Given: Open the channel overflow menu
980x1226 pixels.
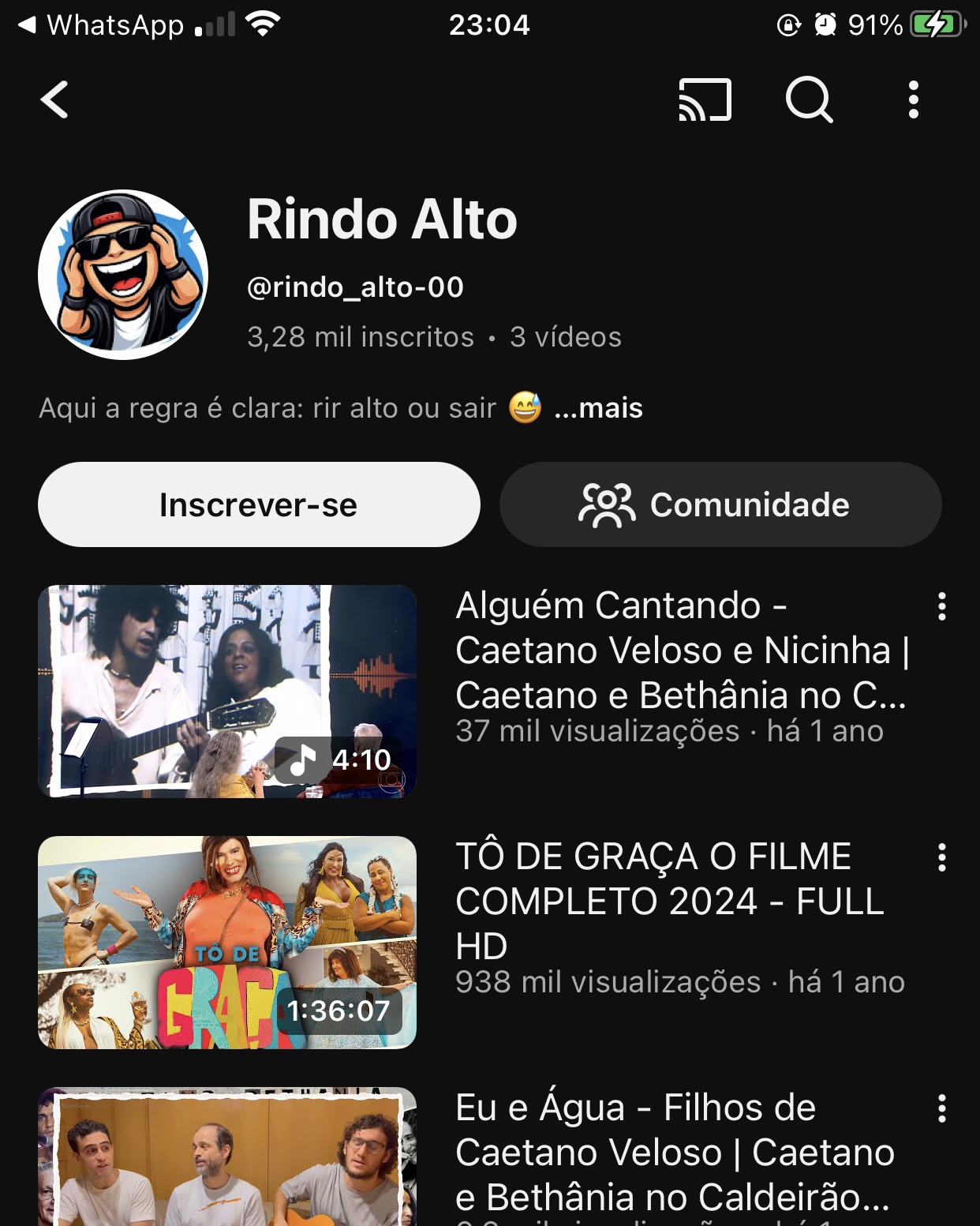Looking at the screenshot, I should click(913, 100).
